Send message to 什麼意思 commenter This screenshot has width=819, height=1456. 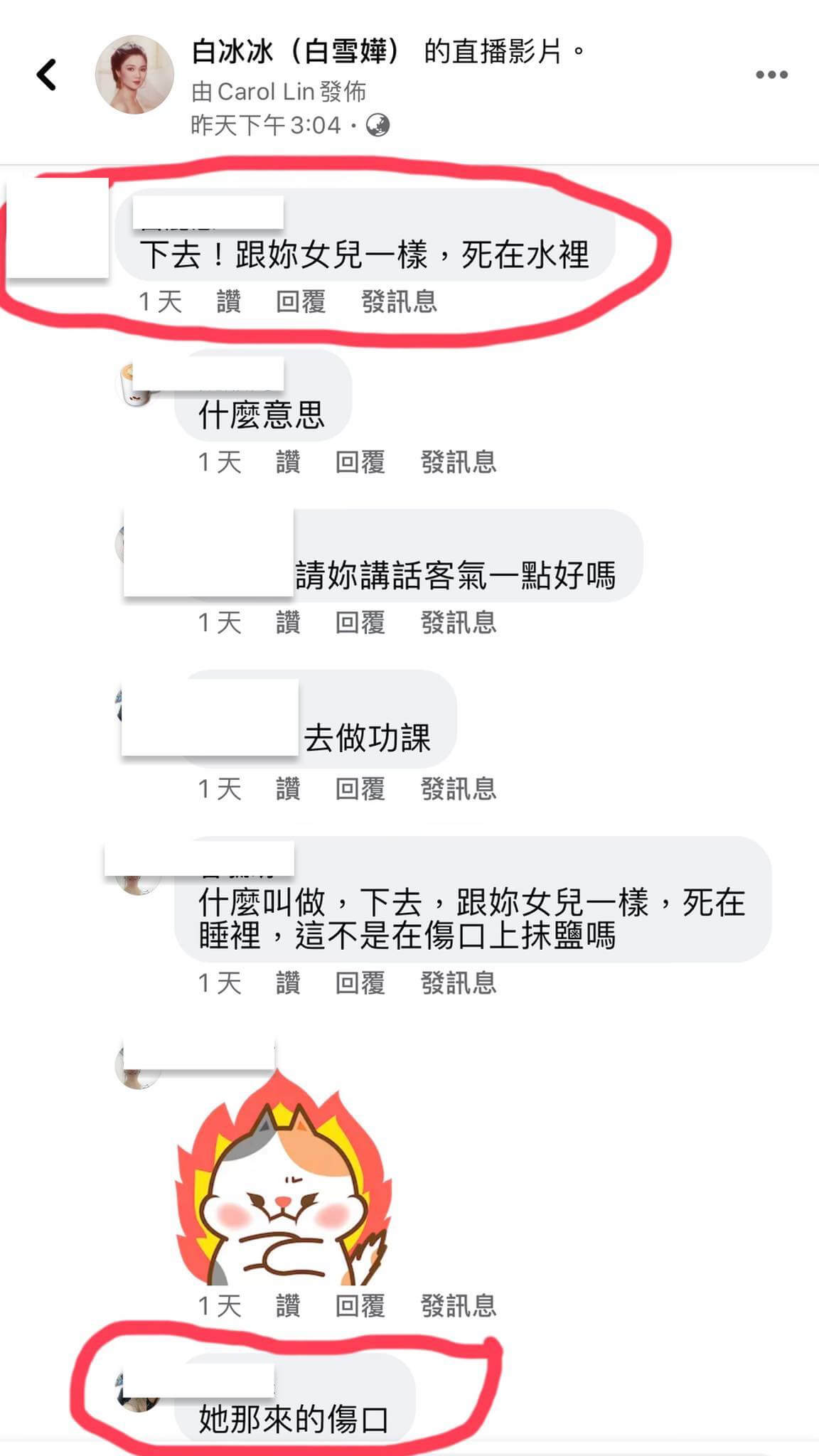tap(458, 462)
